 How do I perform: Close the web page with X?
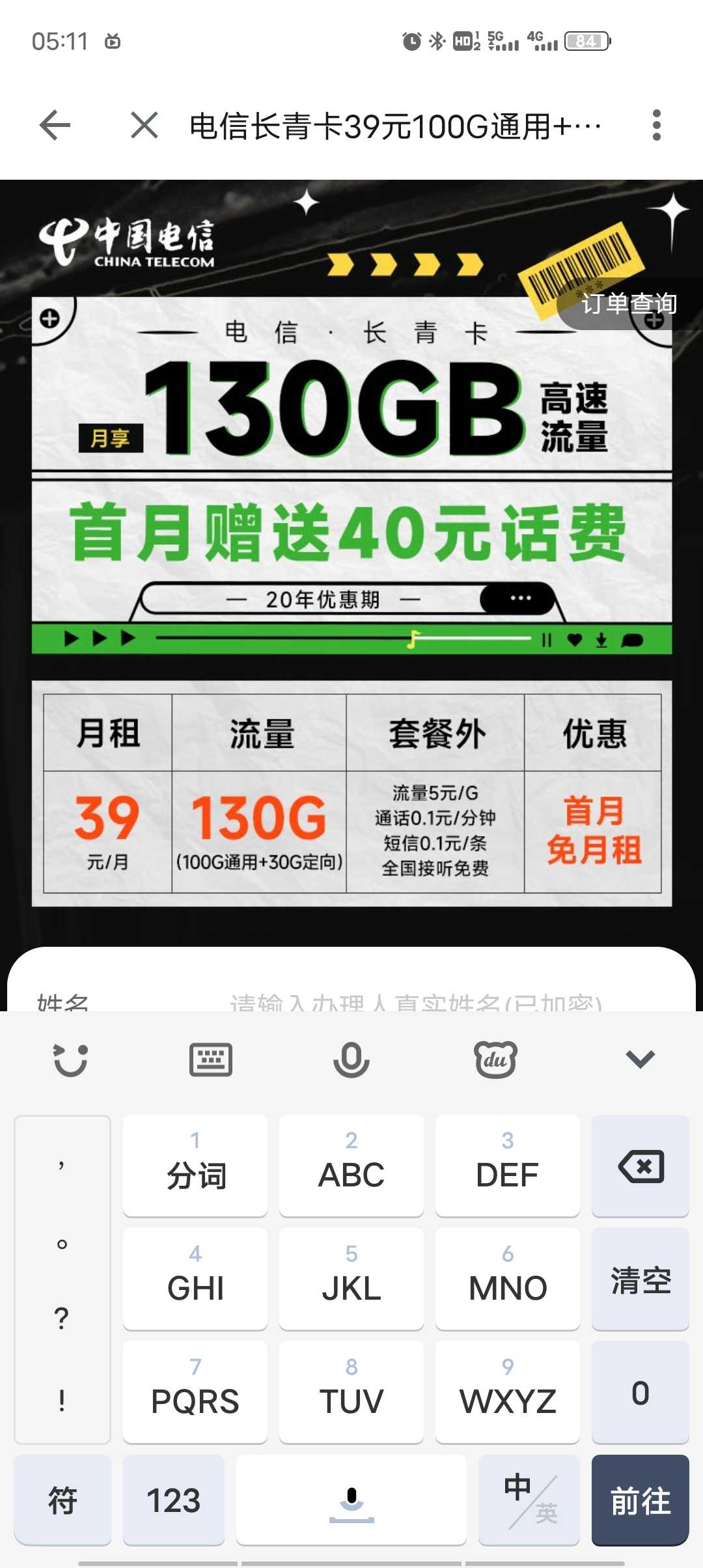[x=144, y=125]
